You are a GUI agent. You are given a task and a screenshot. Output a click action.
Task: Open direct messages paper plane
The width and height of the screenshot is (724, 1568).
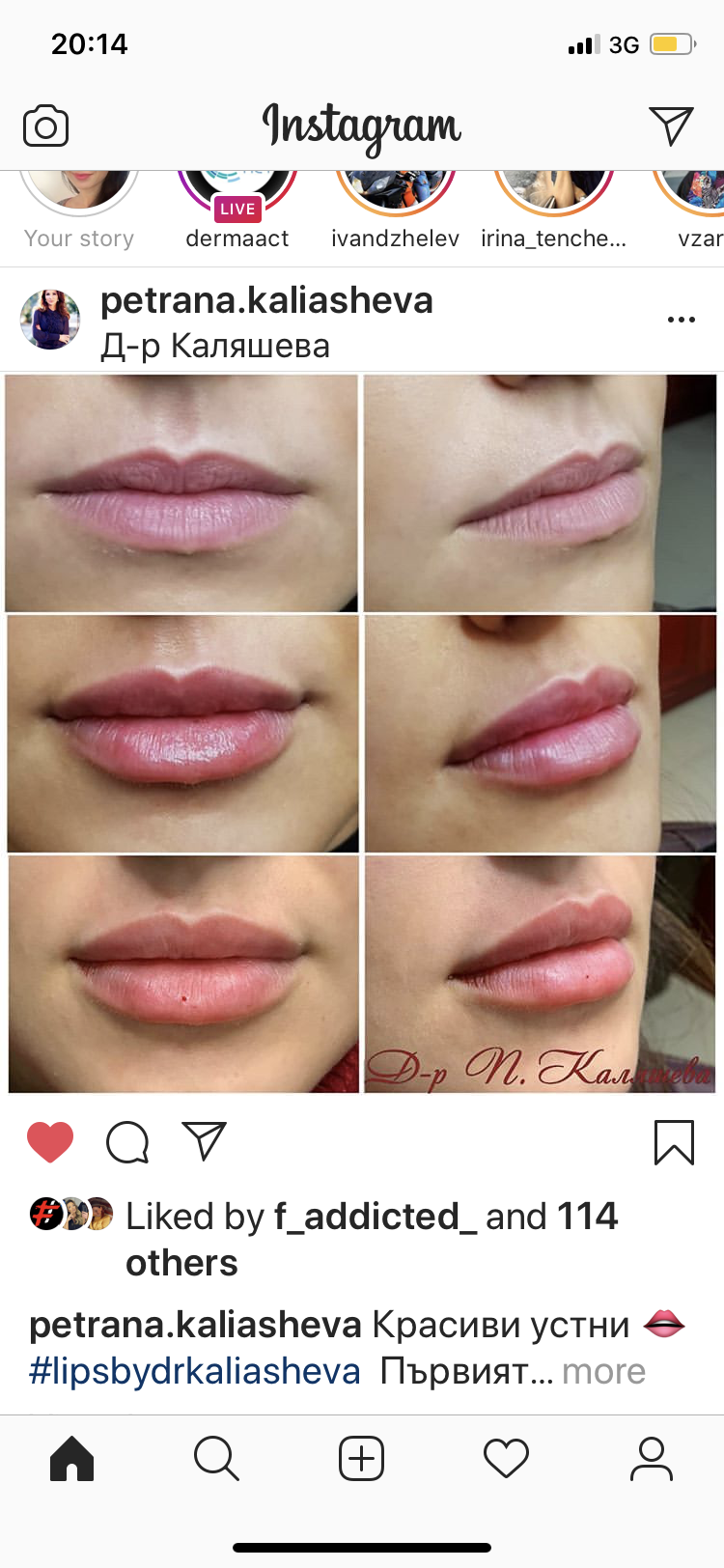coord(671,126)
